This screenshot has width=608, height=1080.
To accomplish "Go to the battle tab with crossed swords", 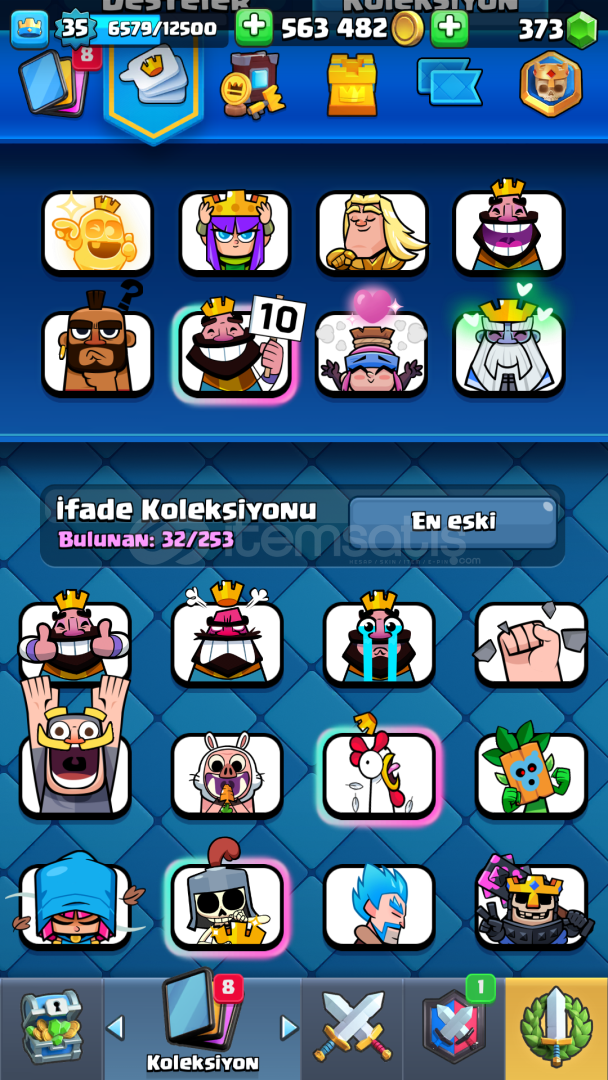I will tap(352, 1028).
